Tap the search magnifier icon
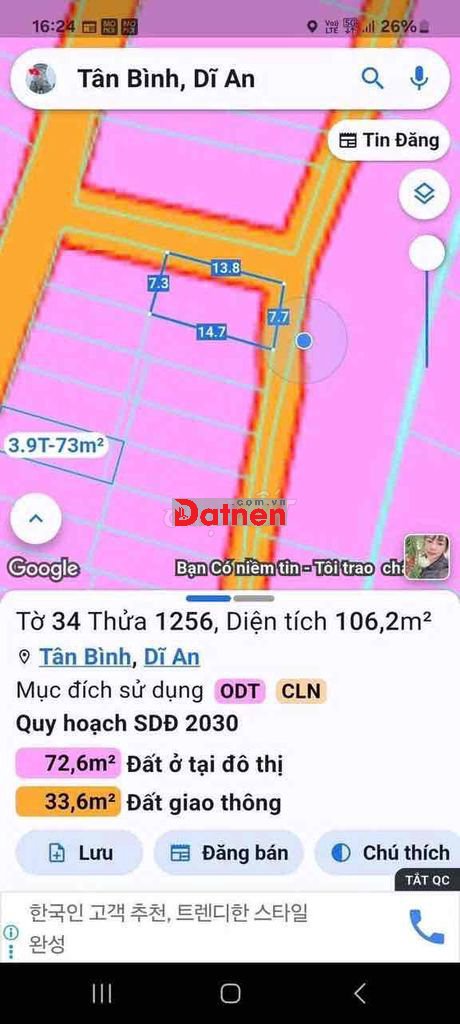Image resolution: width=460 pixels, height=1024 pixels. click(x=372, y=79)
